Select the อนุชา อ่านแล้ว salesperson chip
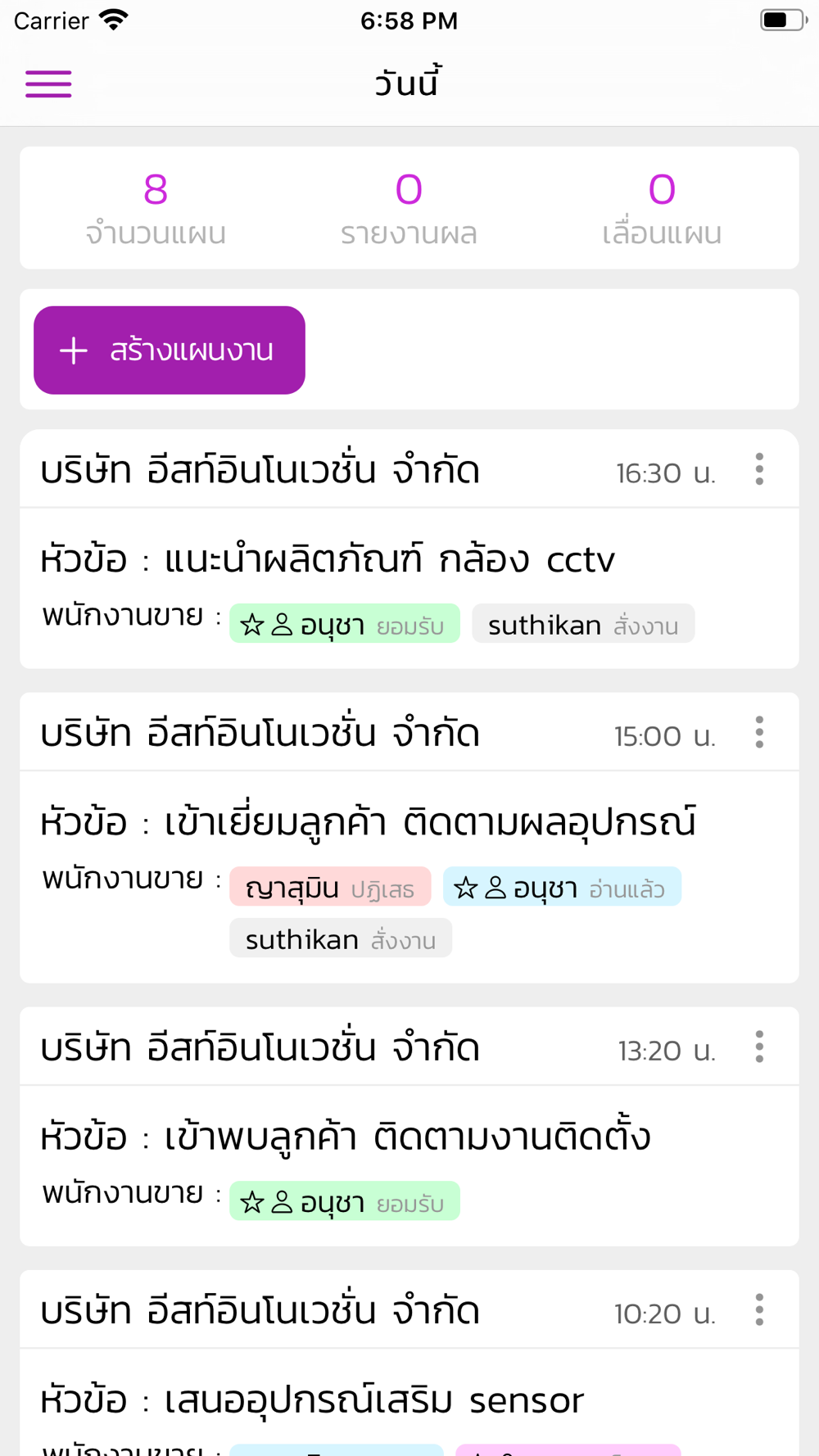819x1456 pixels. click(562, 887)
